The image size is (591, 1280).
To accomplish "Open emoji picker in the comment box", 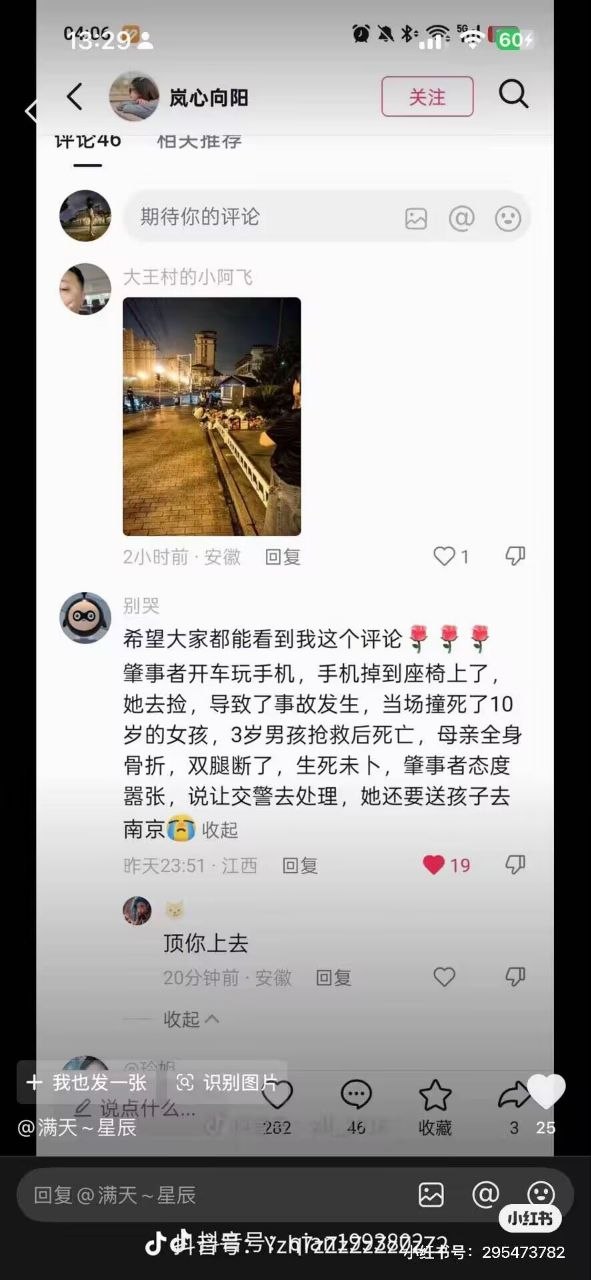I will [508, 219].
